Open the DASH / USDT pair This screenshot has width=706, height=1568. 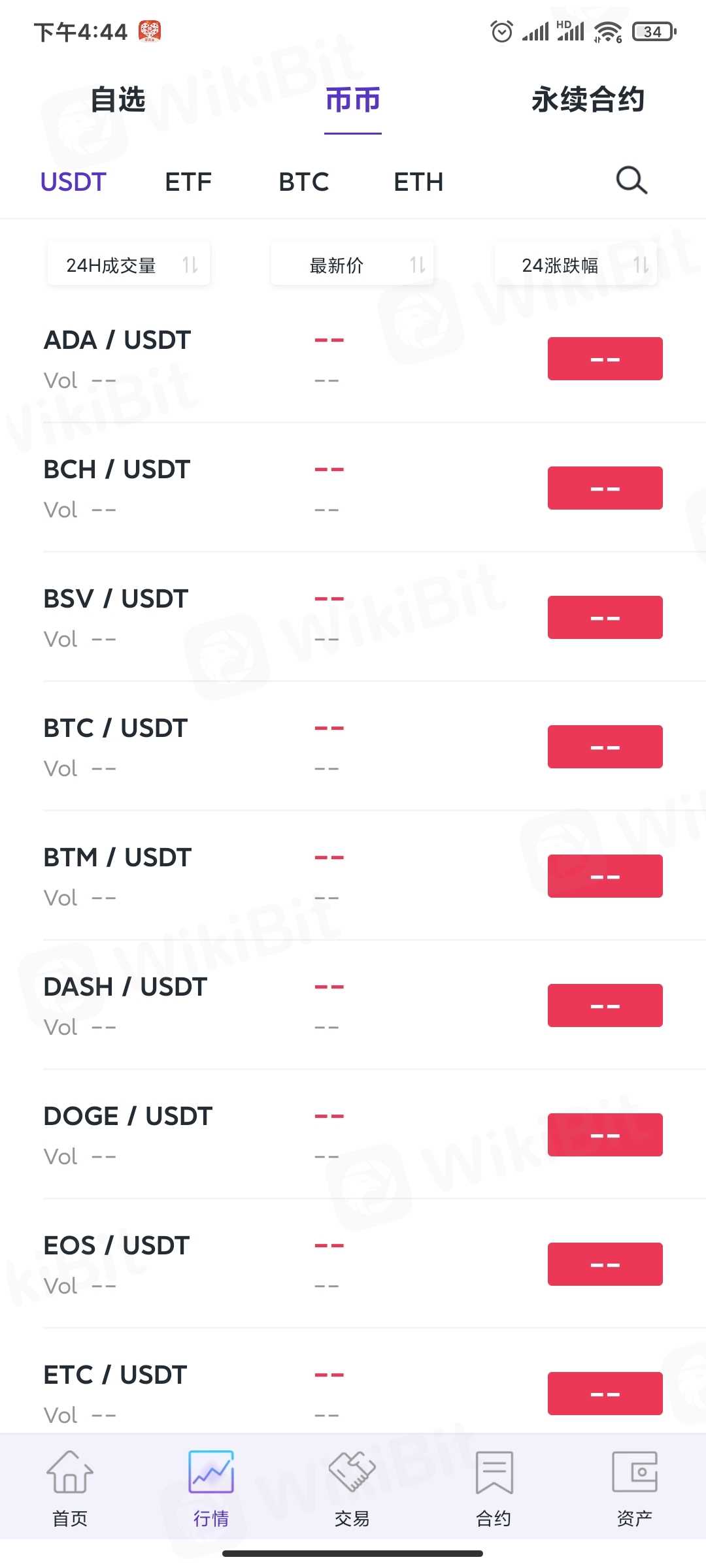tap(126, 987)
